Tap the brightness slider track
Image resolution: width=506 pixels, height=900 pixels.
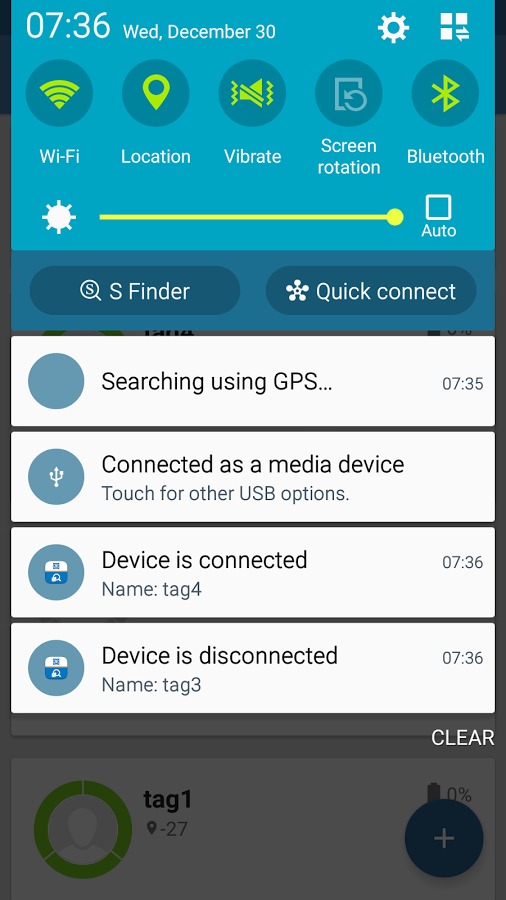click(251, 217)
